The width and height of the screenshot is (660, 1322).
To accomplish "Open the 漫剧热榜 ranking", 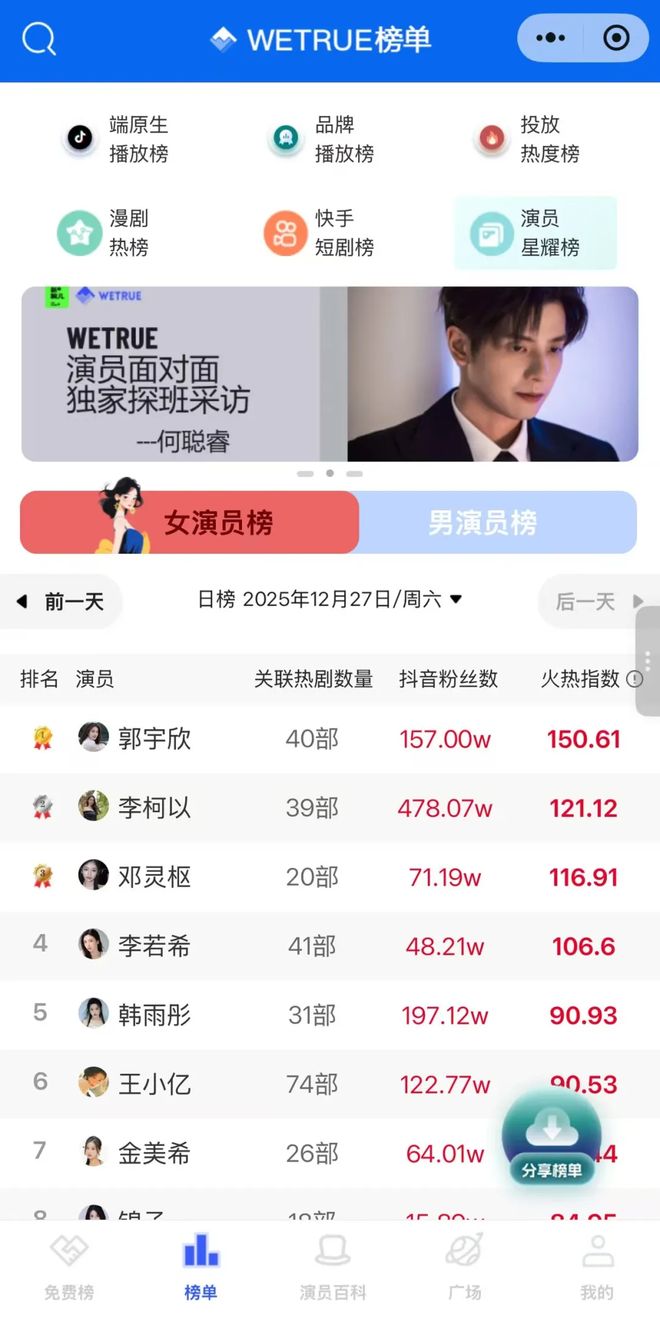I will (x=104, y=233).
